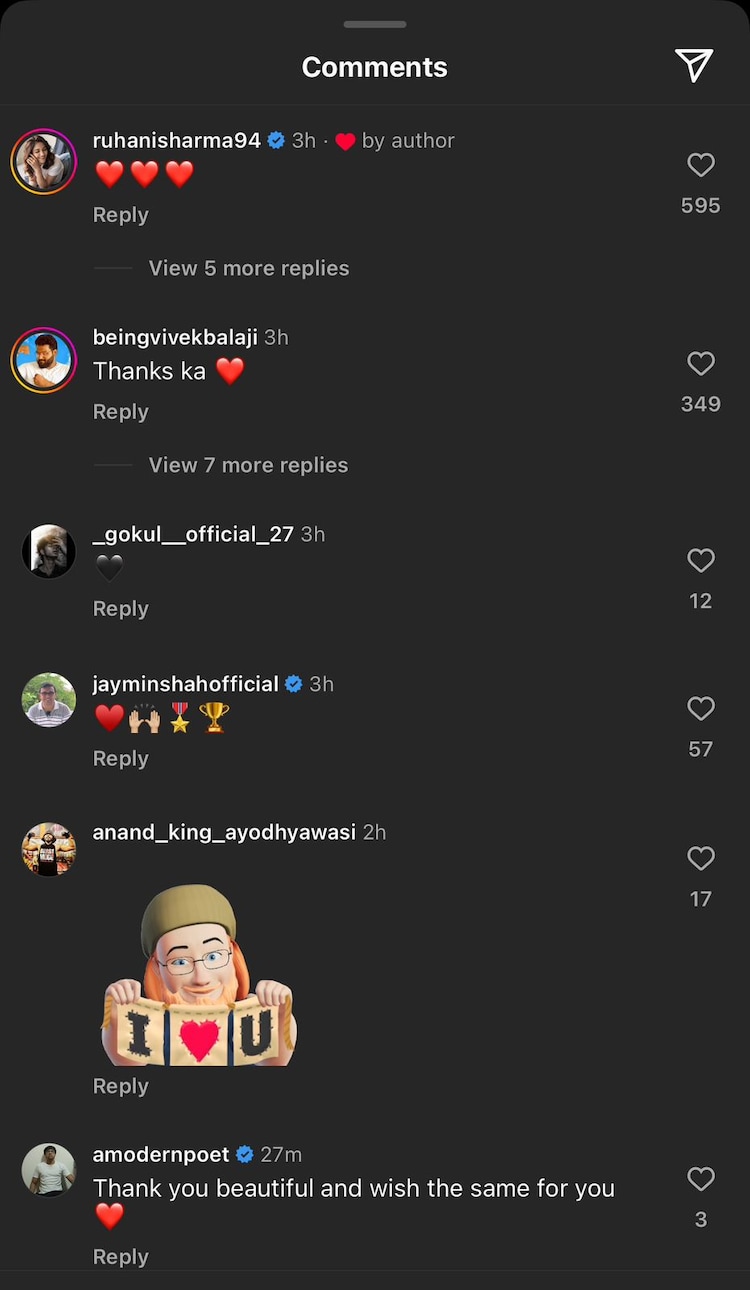Expand View 5 more replies

coord(249,268)
